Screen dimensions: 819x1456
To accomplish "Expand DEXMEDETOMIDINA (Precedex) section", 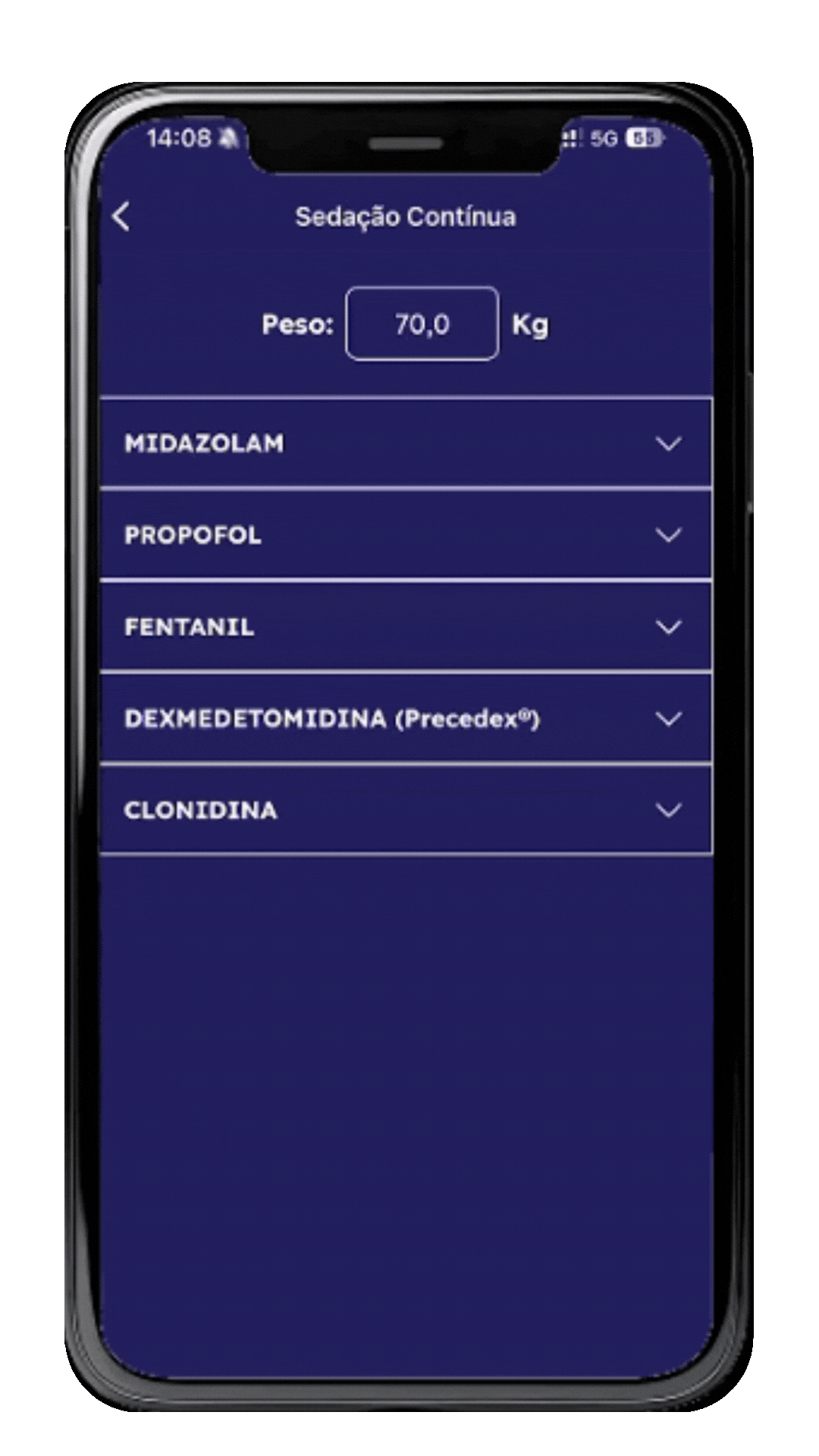I will coord(406,718).
